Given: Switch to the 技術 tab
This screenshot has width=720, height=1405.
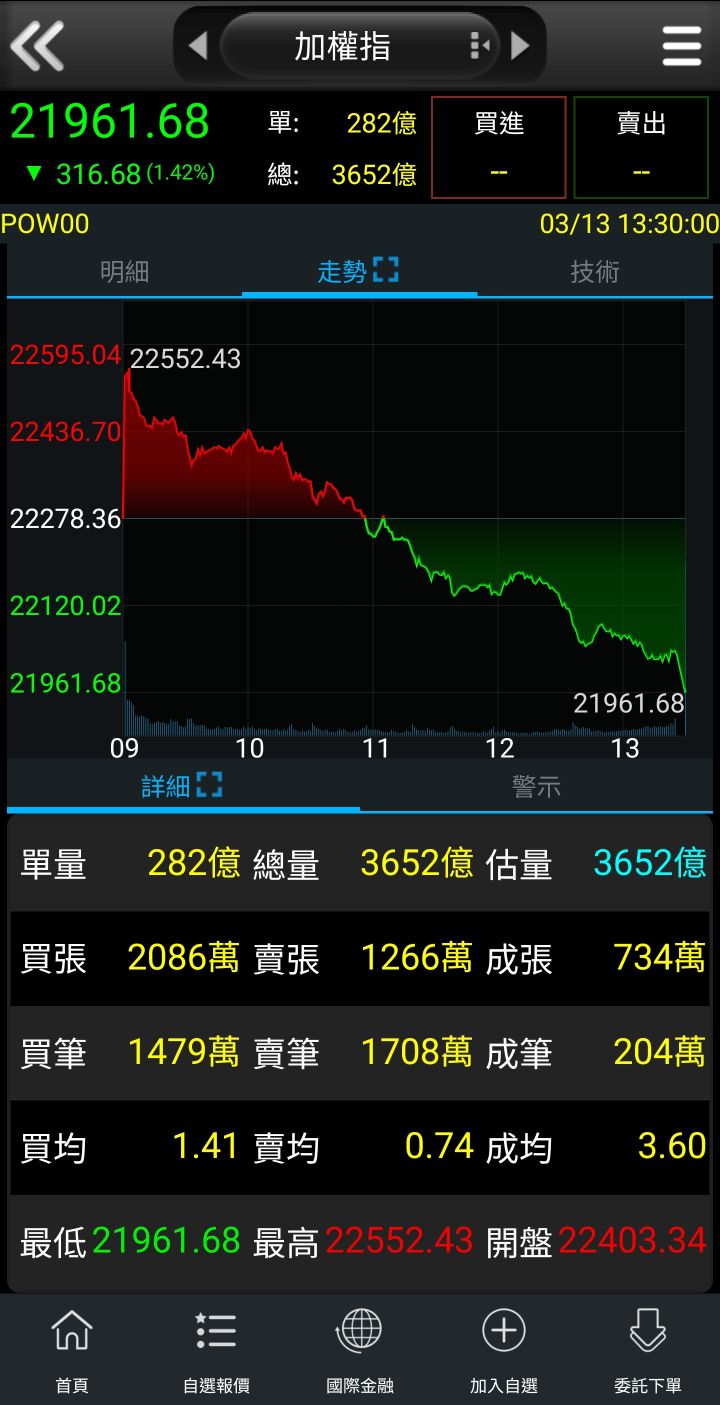Looking at the screenshot, I should pyautogui.click(x=595, y=272).
